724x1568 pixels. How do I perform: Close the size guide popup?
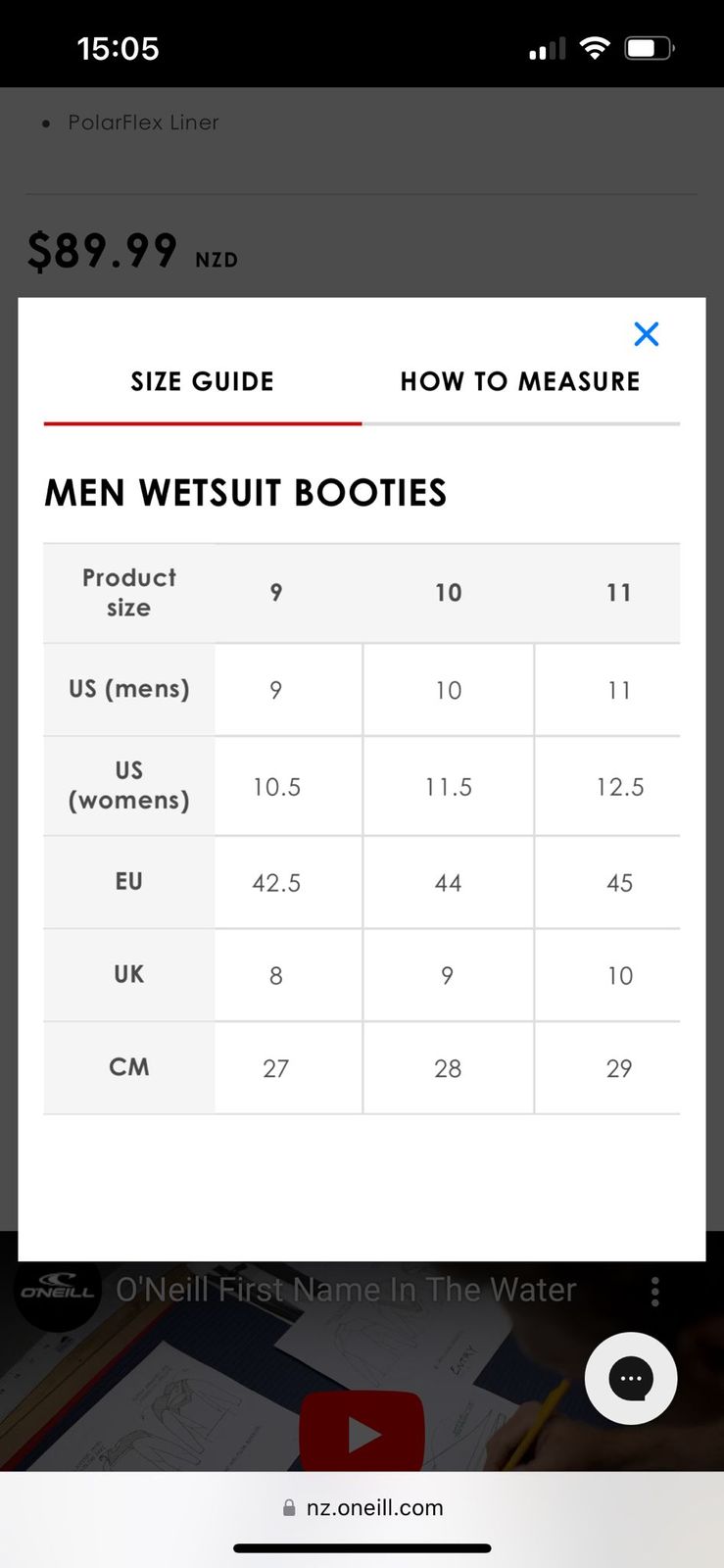tap(647, 334)
